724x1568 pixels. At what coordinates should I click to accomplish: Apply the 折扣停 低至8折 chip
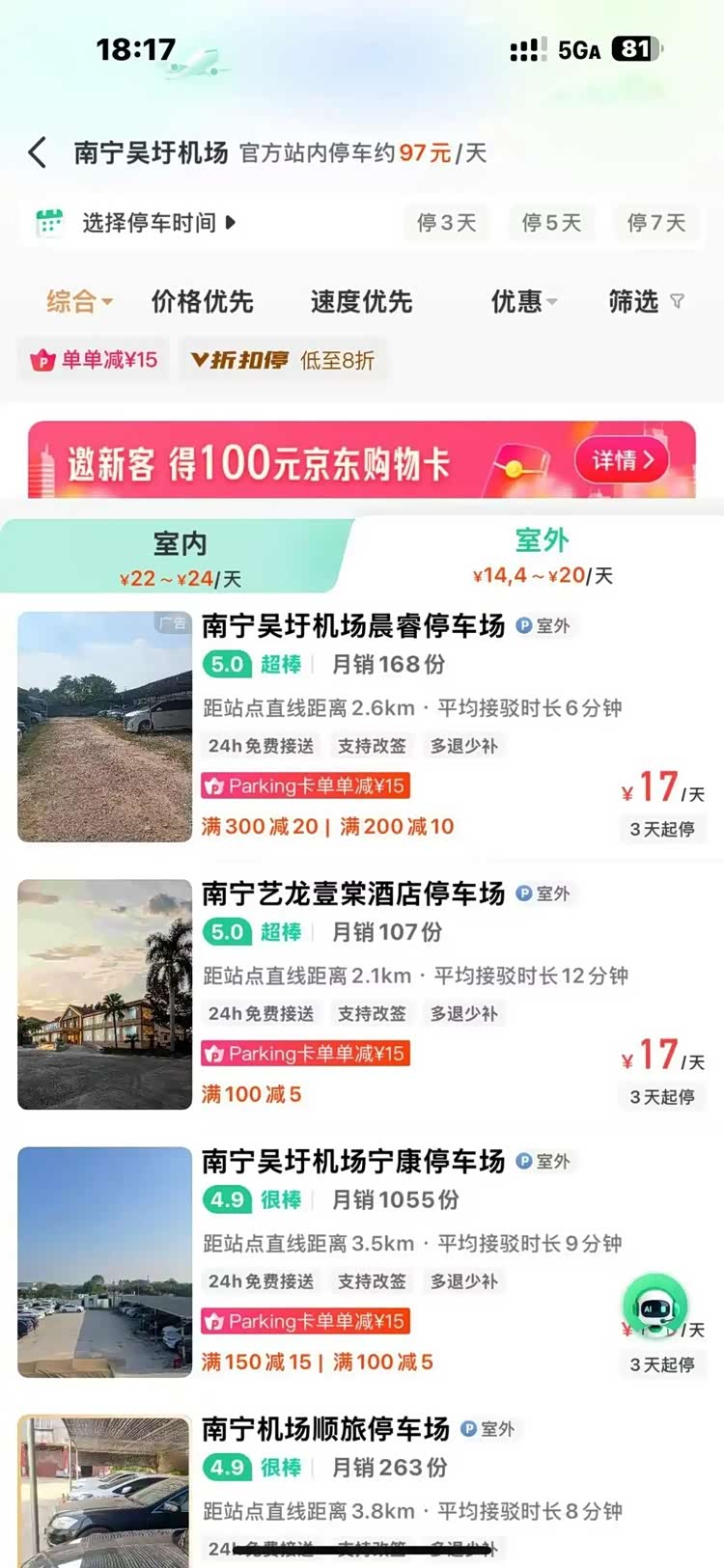click(x=283, y=360)
